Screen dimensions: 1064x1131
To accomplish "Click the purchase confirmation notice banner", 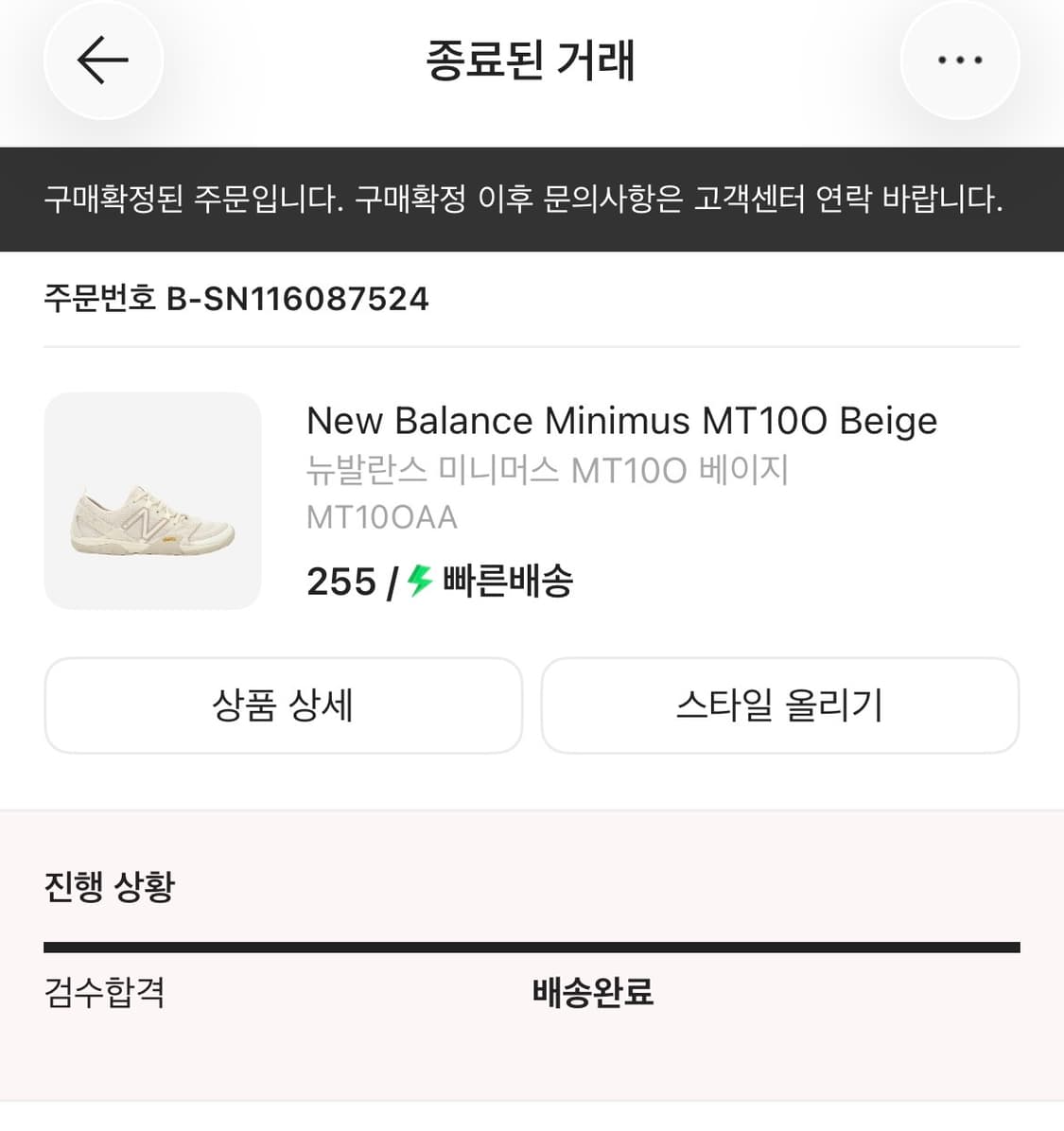I will click(x=532, y=197).
